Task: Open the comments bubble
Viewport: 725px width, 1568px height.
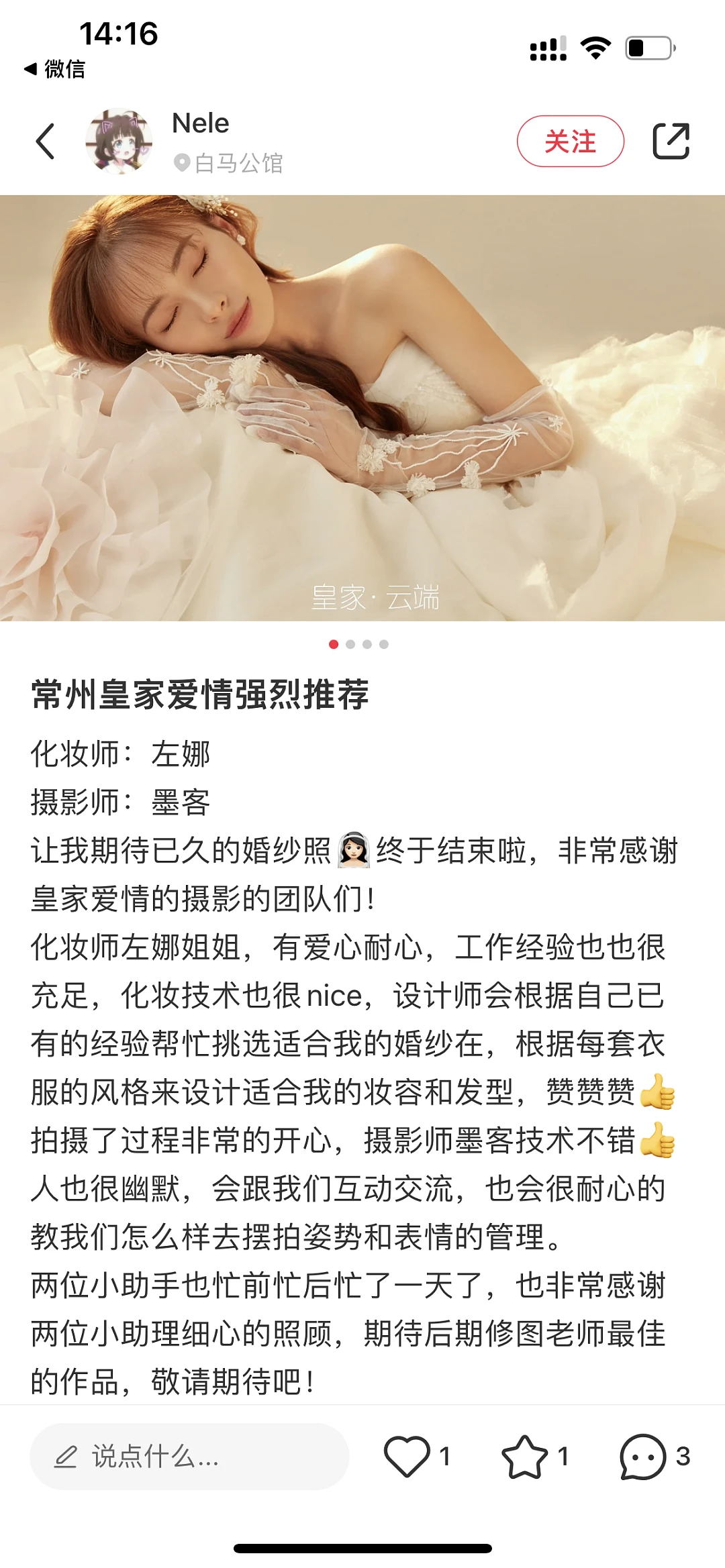Action: pyautogui.click(x=642, y=1457)
